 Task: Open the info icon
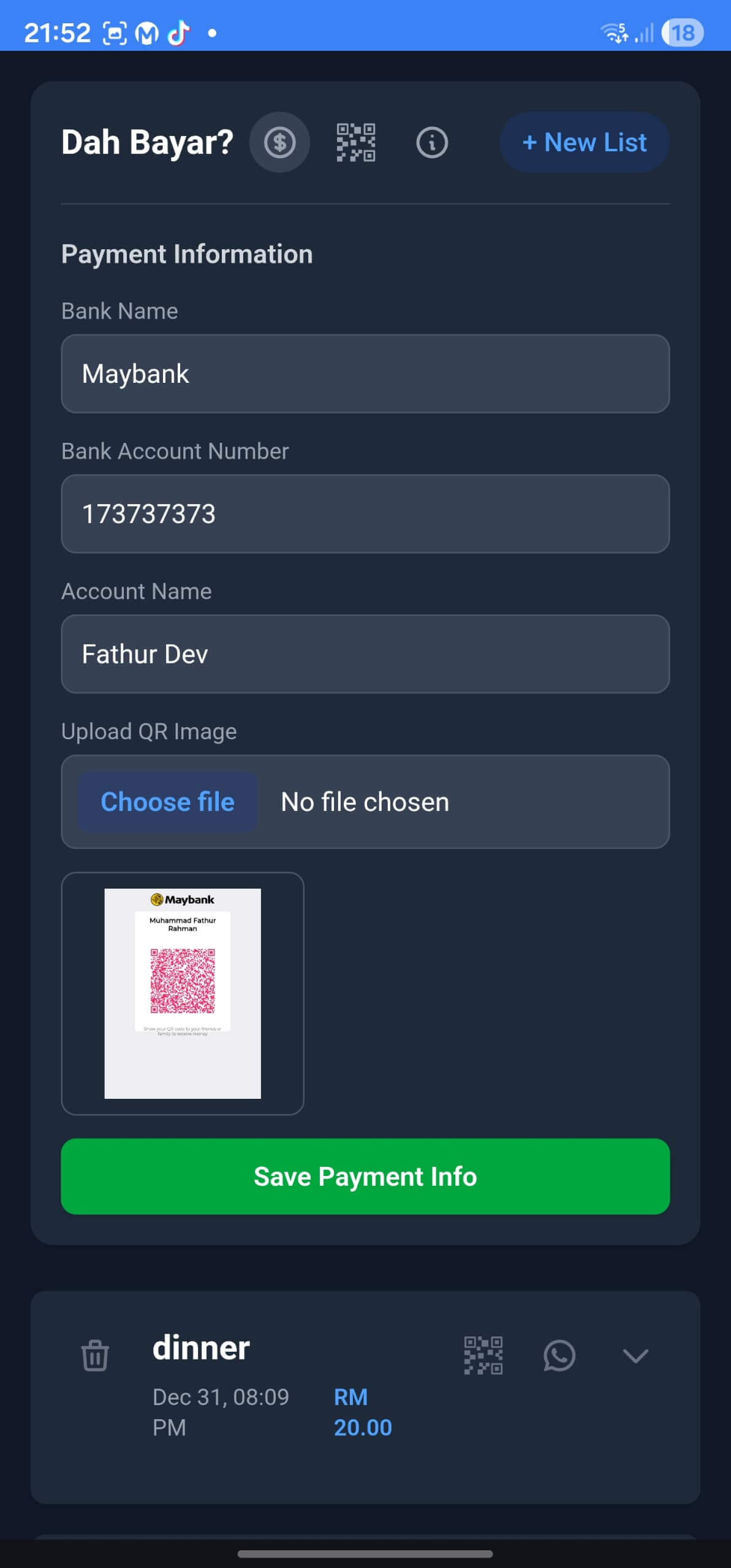point(432,143)
